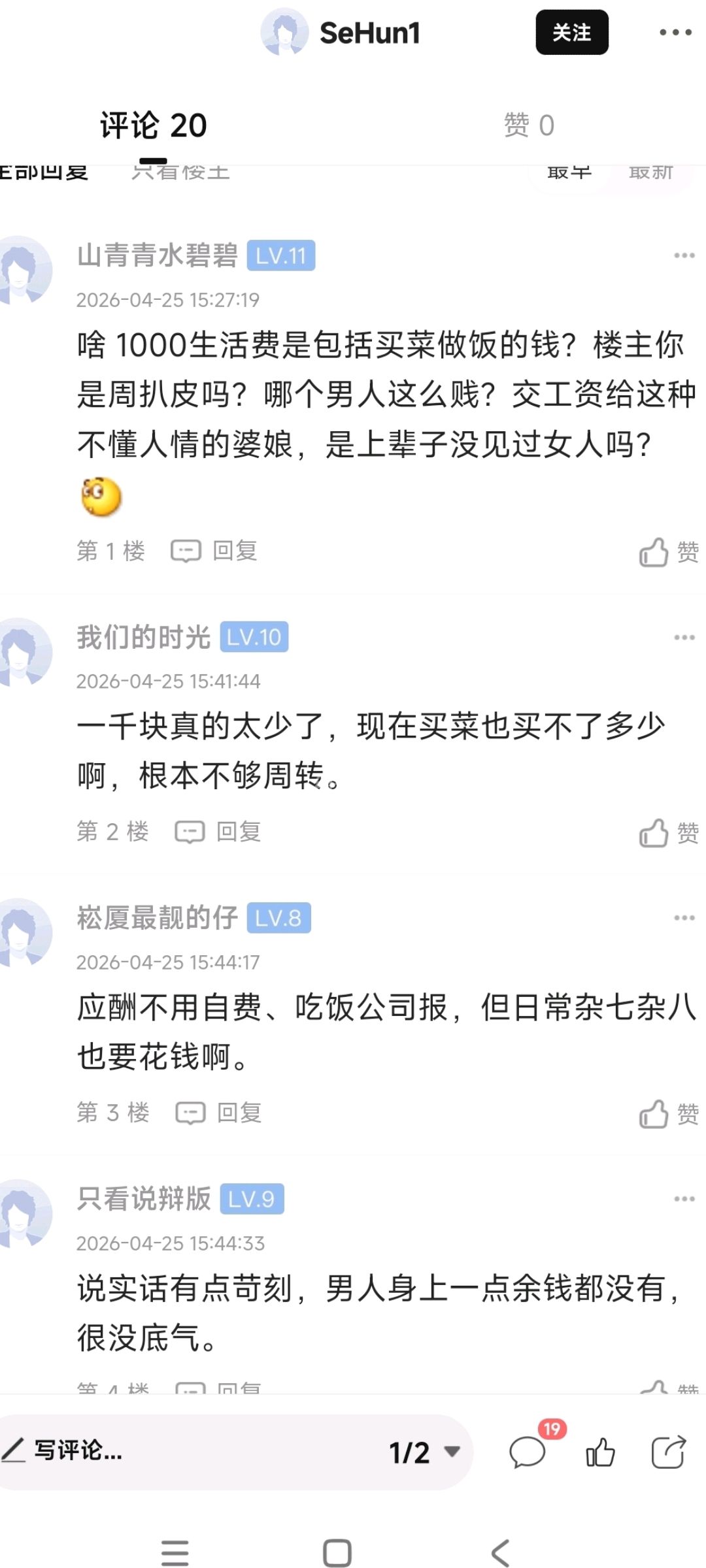Image resolution: width=706 pixels, height=1568 pixels.
Task: Switch to the 赞 0 tab
Action: [x=529, y=125]
